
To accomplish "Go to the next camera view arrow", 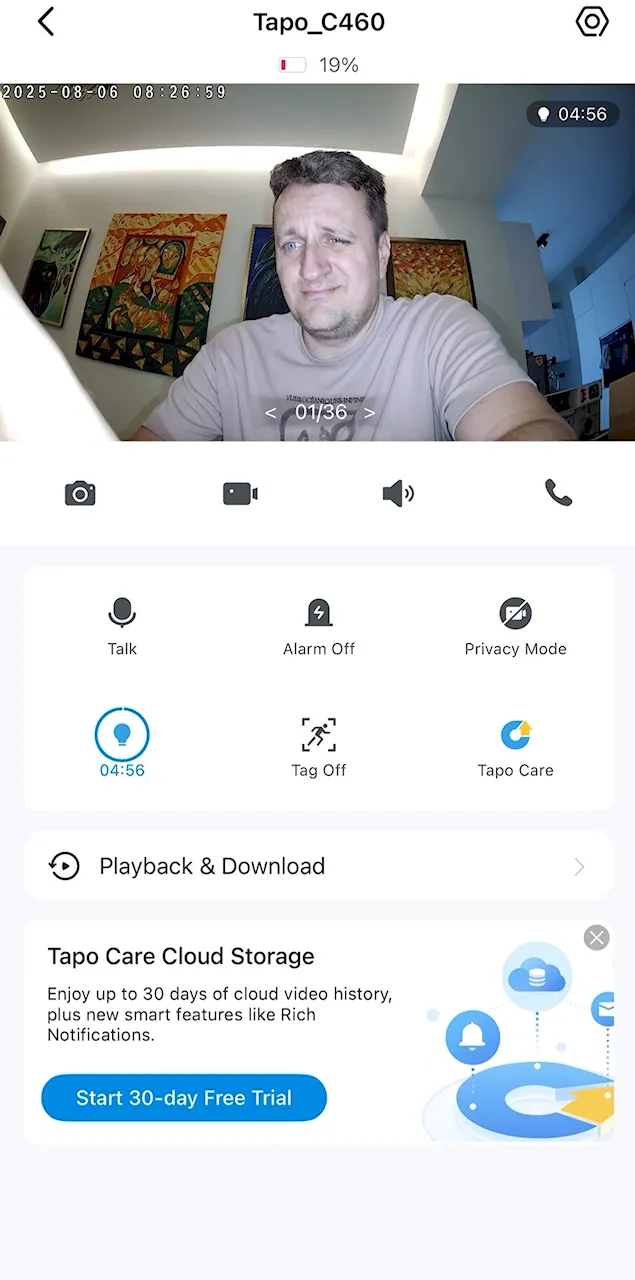I will 370,413.
